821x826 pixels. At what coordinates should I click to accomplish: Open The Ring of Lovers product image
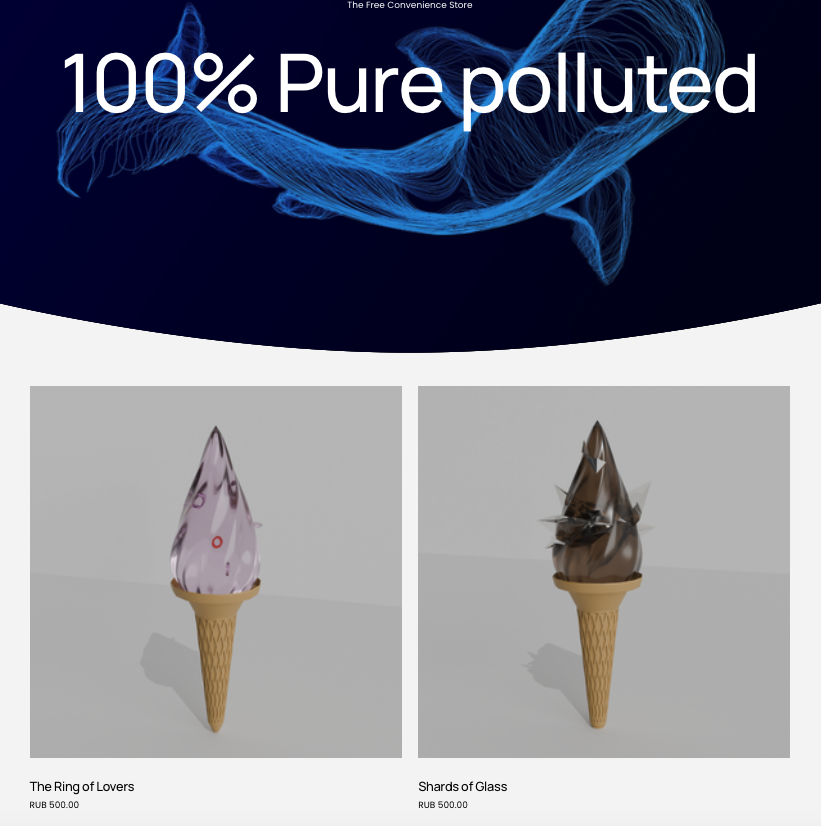click(x=216, y=571)
